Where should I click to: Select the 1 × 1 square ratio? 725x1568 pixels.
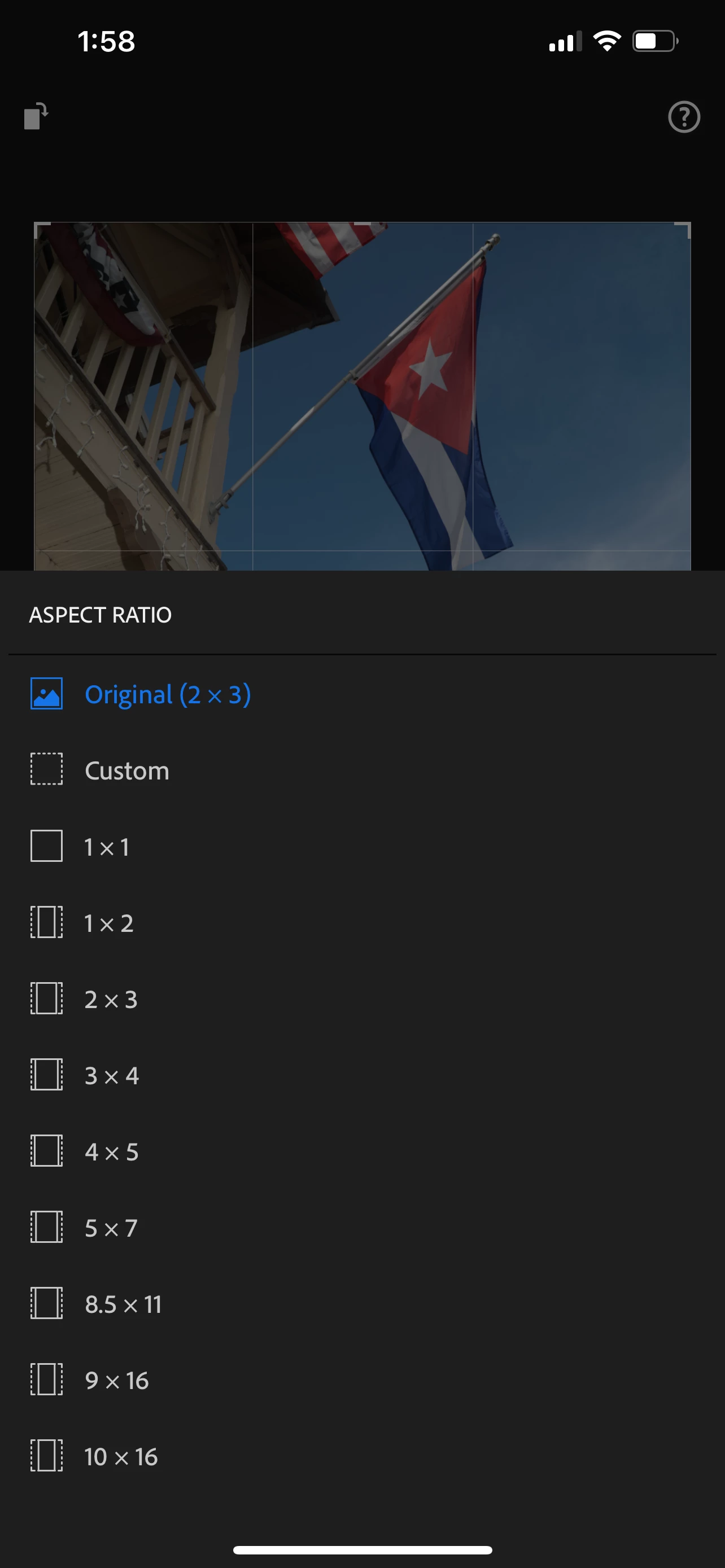107,847
